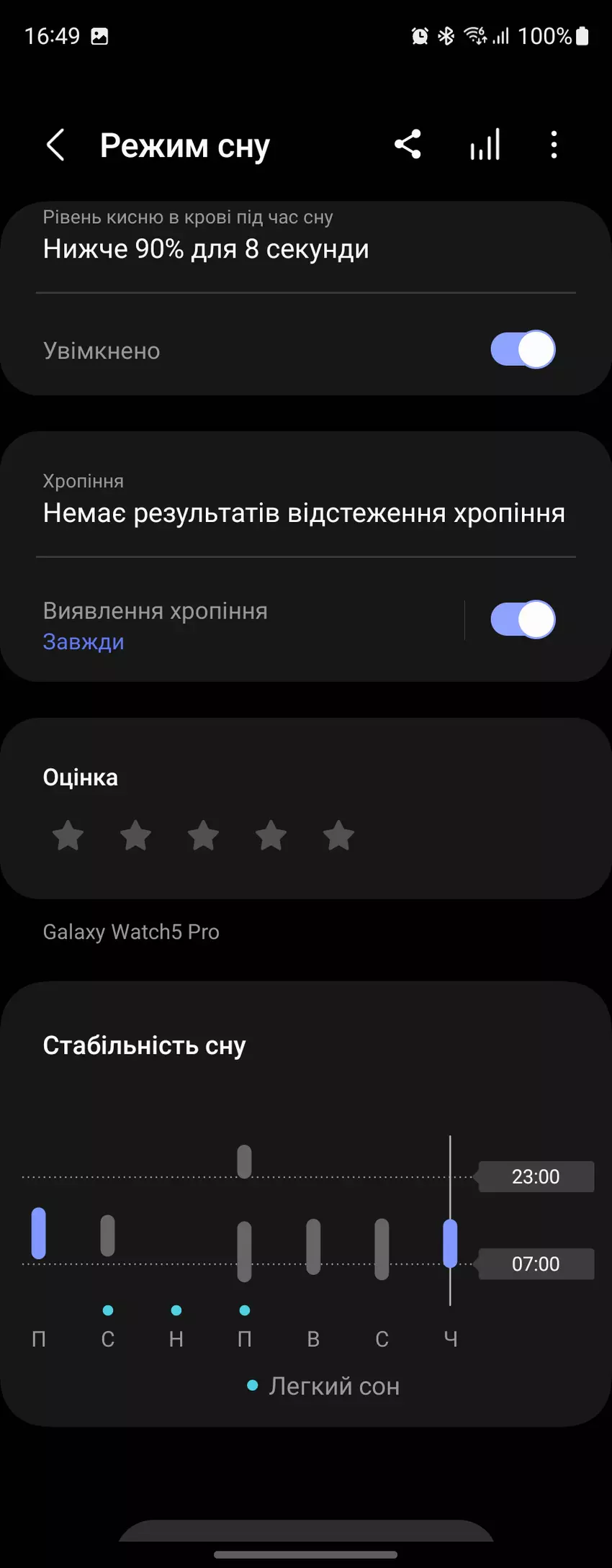
Task: Share the sleep report
Action: pyautogui.click(x=408, y=144)
